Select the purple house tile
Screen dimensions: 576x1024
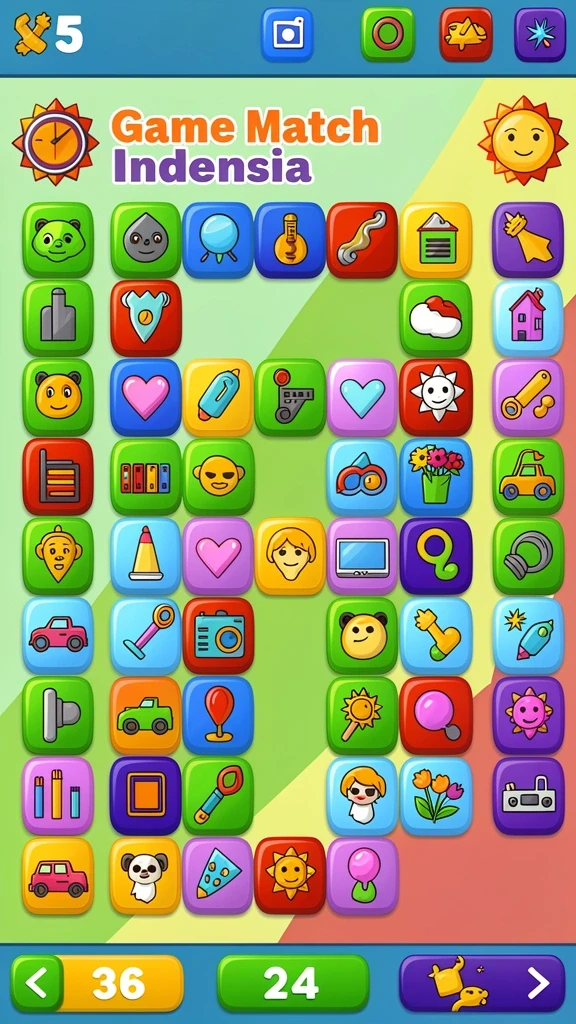528,318
